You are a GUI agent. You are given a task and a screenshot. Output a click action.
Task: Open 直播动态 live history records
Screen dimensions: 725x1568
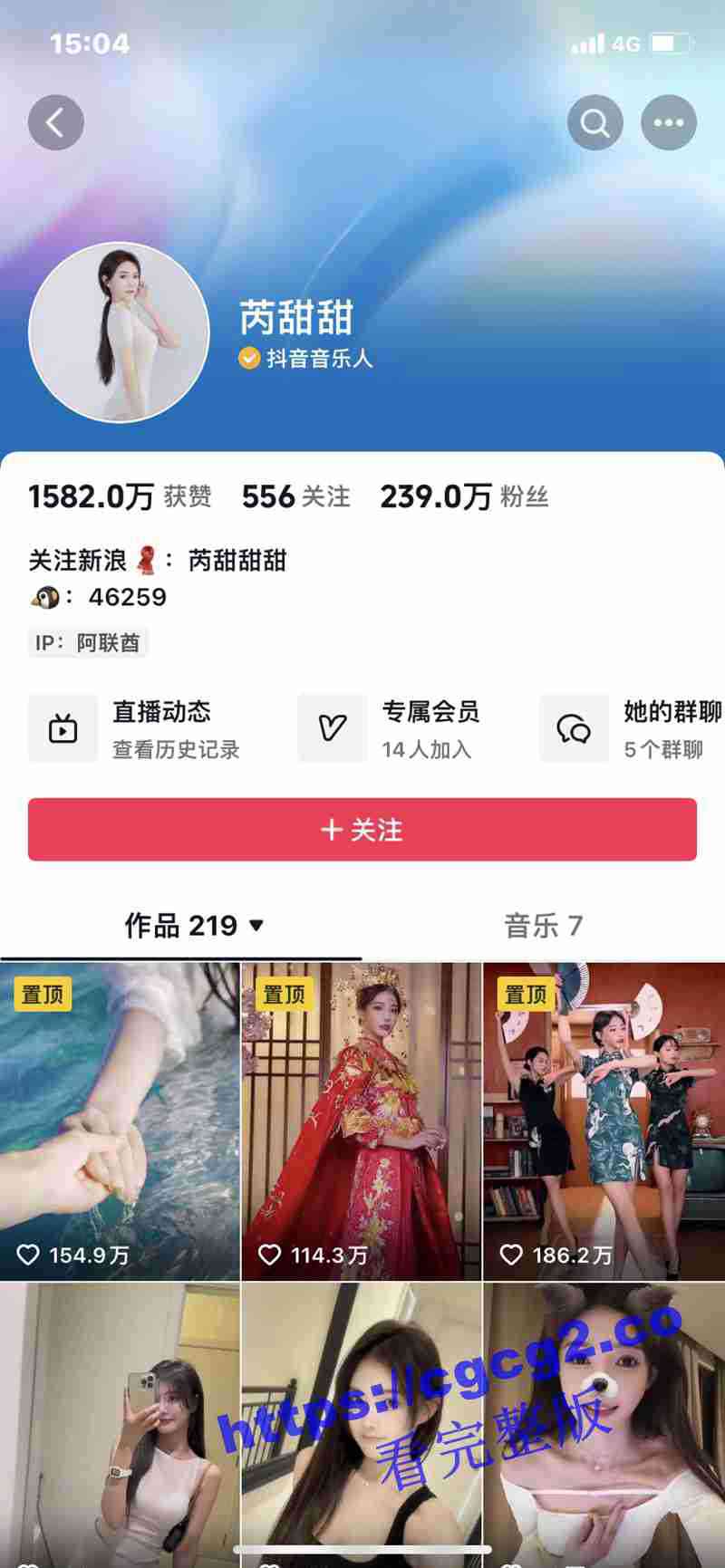coord(136,729)
